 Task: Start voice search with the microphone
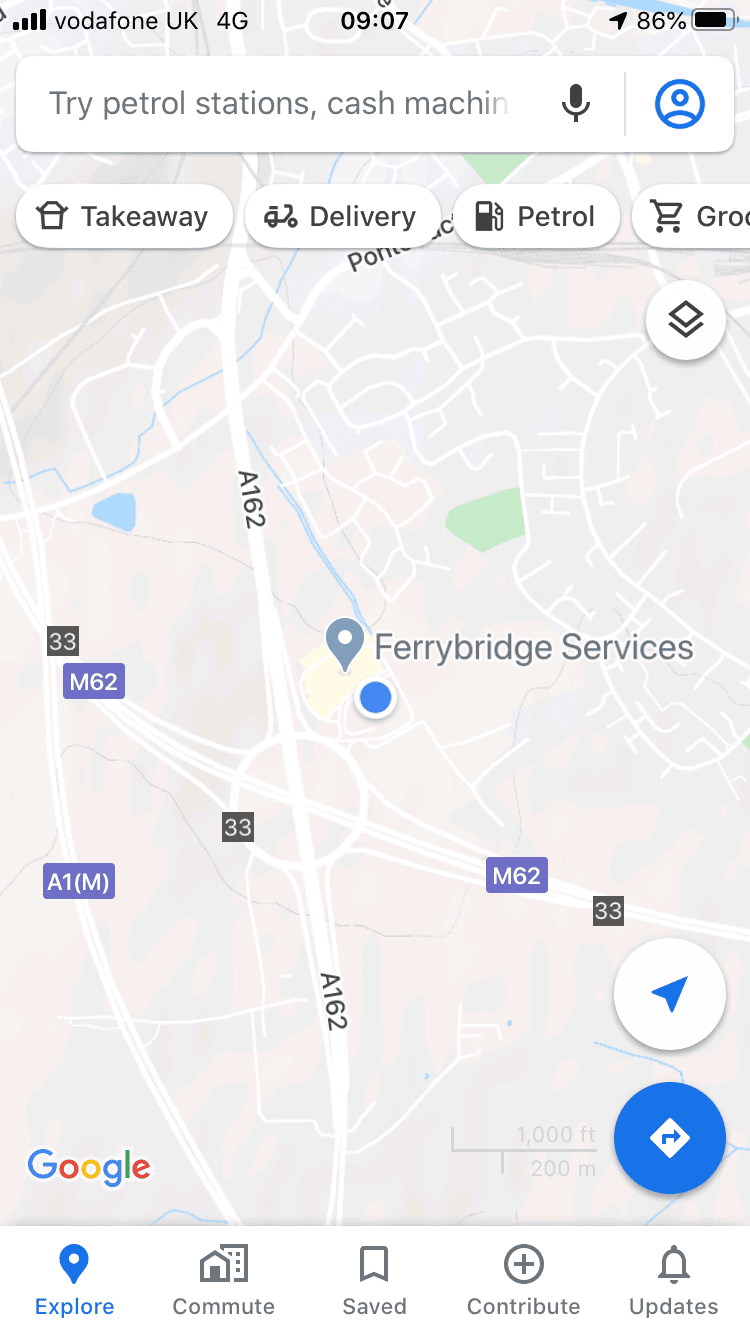tap(575, 104)
